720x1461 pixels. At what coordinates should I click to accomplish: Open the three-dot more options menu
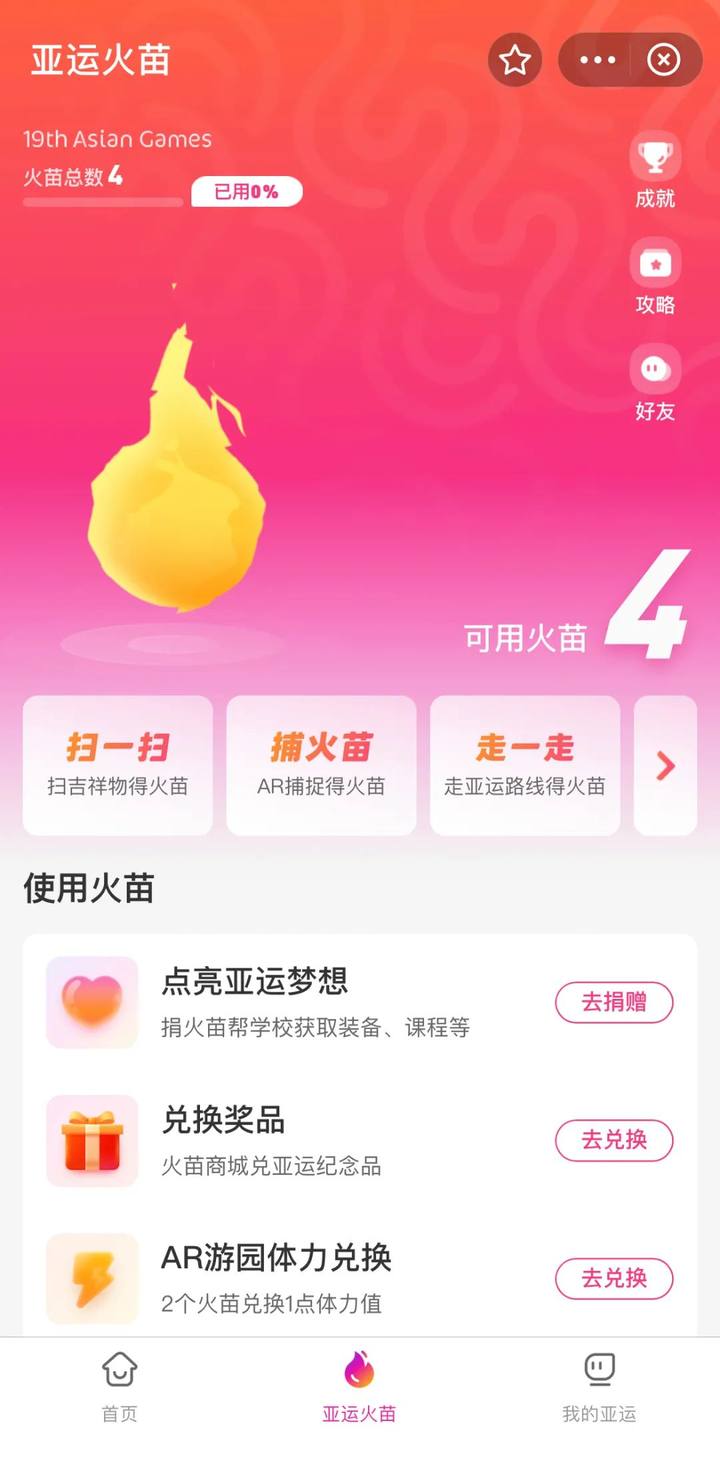[598, 60]
